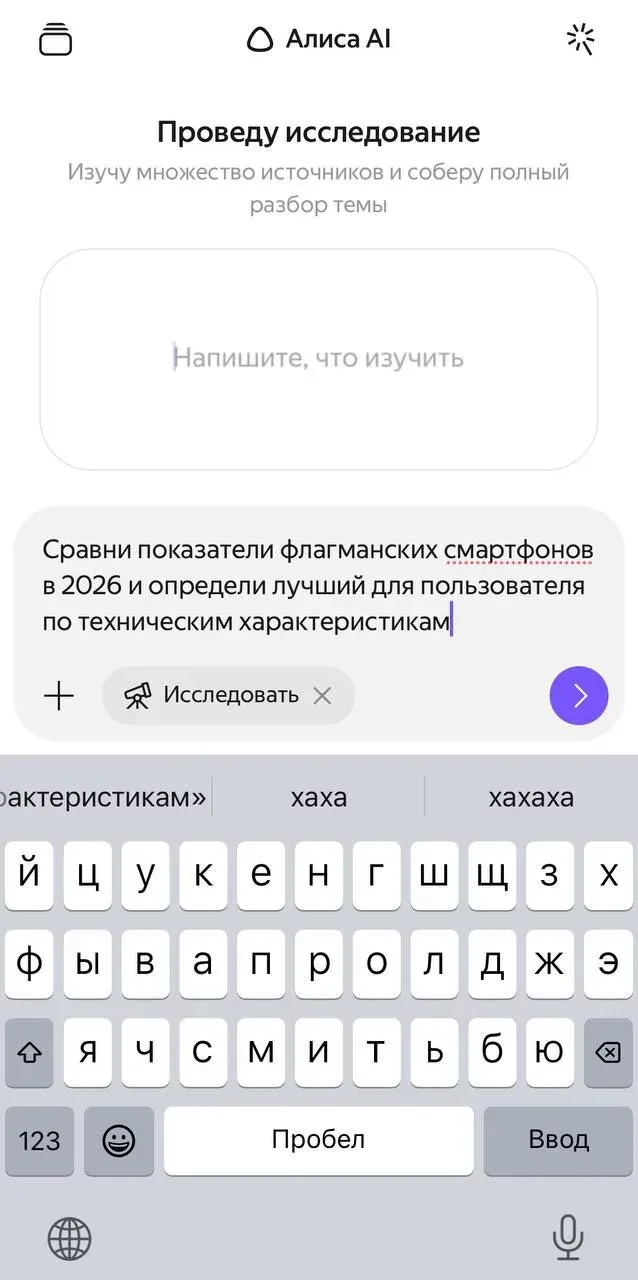This screenshot has height=1280, width=638.
Task: Remove the Исследовать mode chip
Action: (322, 696)
